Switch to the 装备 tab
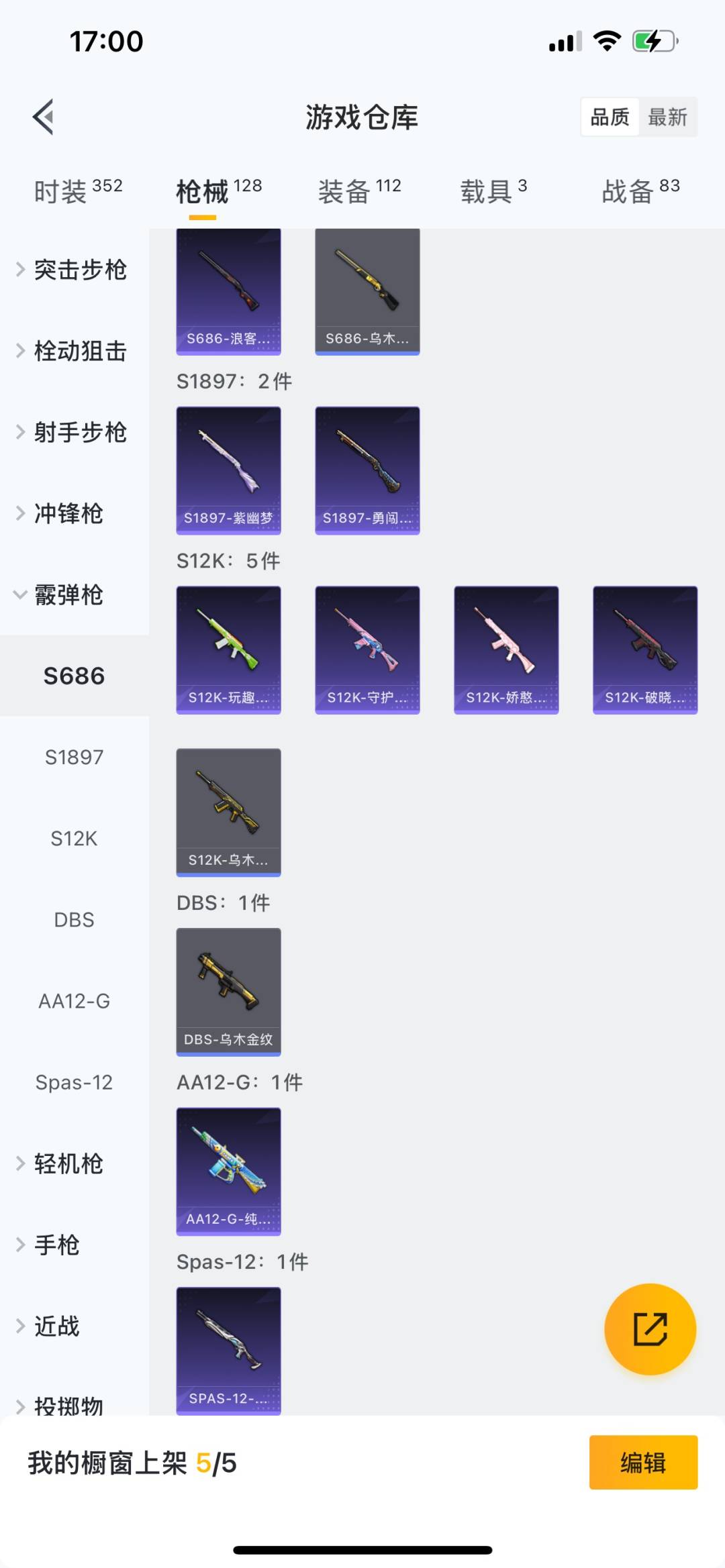This screenshot has height=1568, width=725. click(x=359, y=191)
